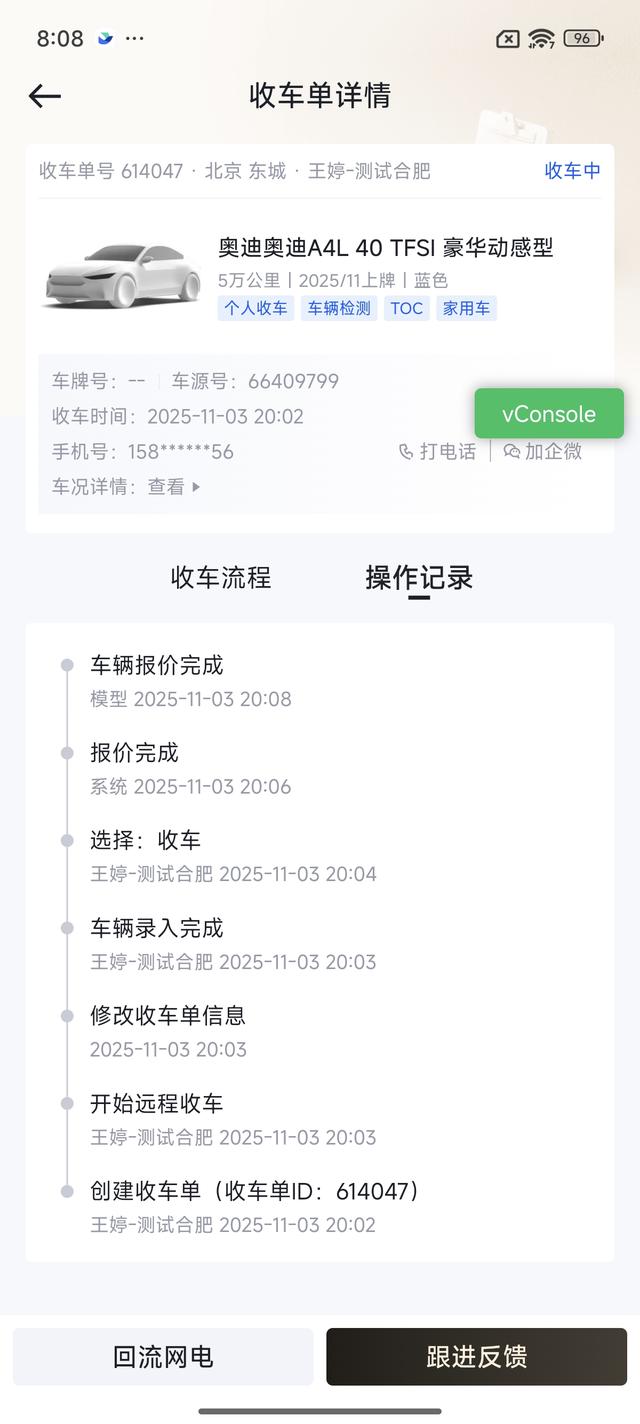Open the vConsole debug button
Screen dimensions: 640x1424
tap(549, 414)
